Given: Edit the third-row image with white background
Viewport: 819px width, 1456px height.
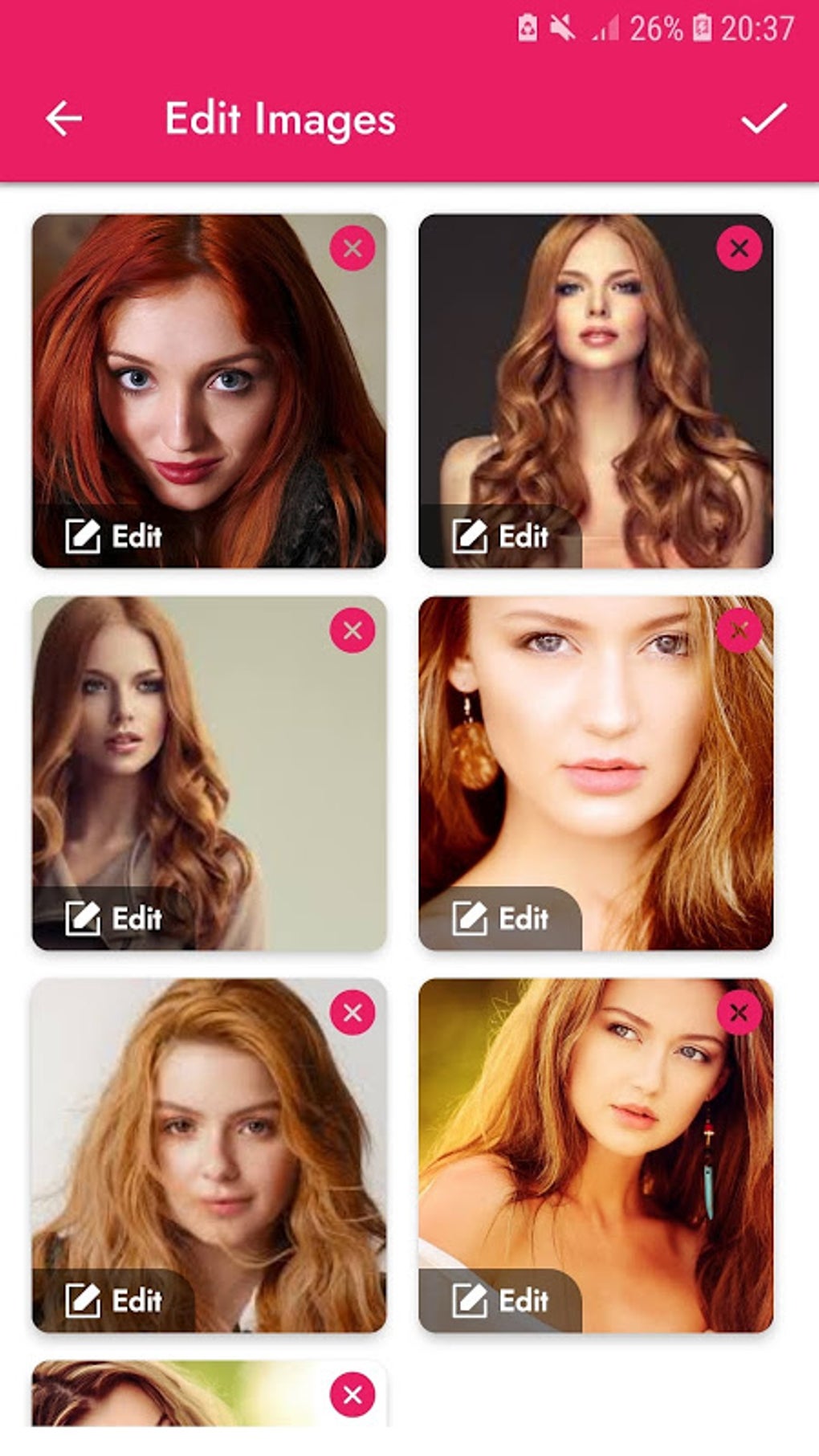Looking at the screenshot, I should click(x=113, y=1300).
